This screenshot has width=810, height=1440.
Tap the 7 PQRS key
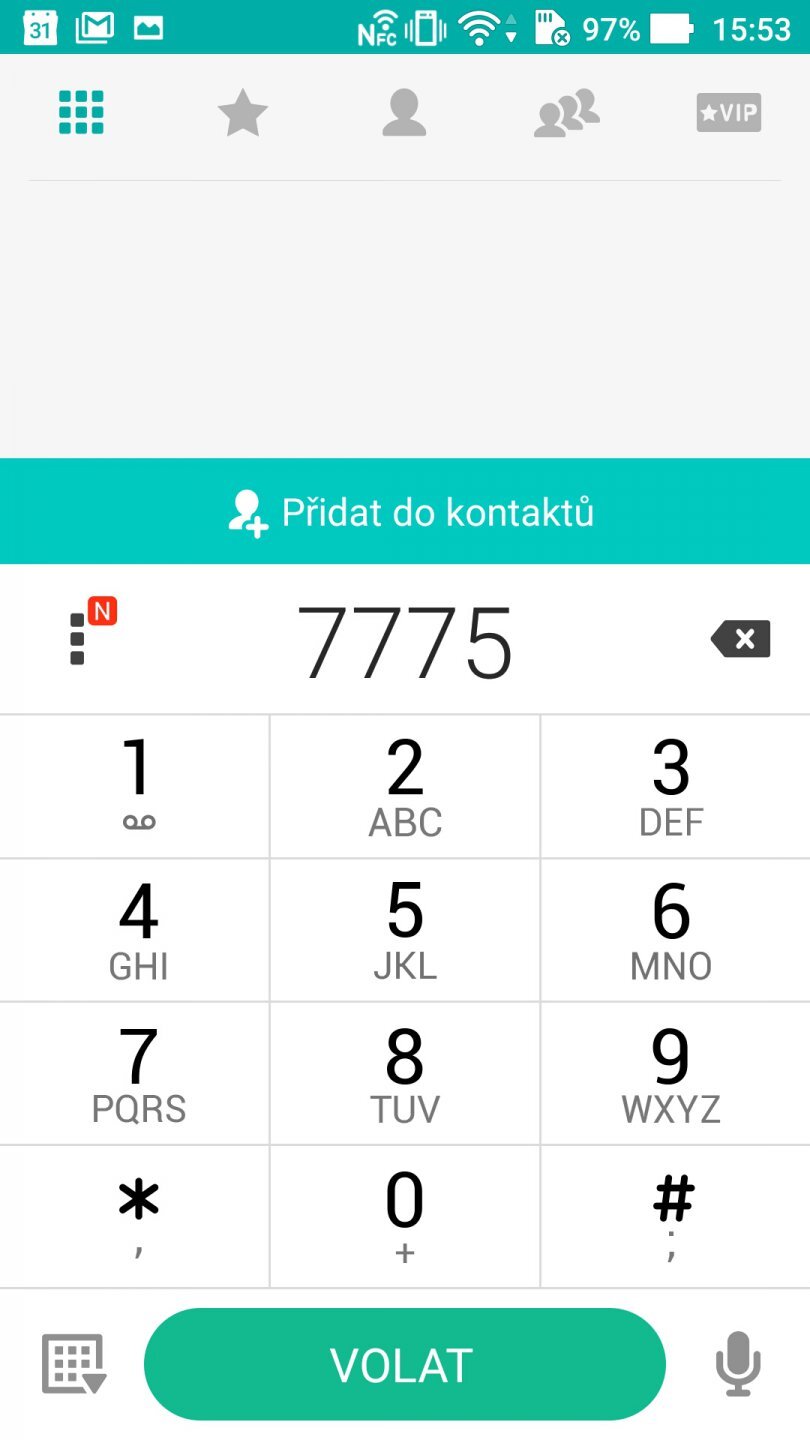coord(135,1073)
